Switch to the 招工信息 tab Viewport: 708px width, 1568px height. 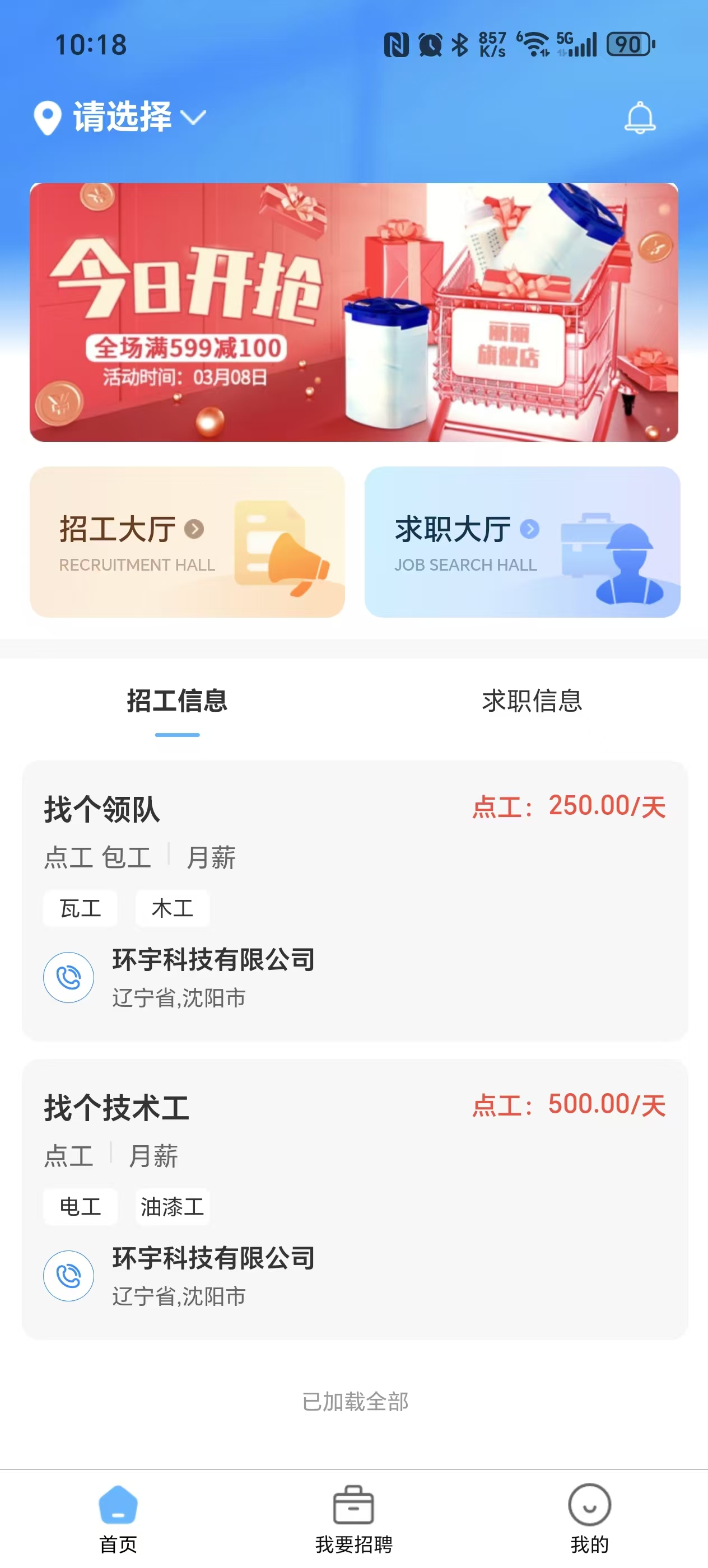[177, 701]
